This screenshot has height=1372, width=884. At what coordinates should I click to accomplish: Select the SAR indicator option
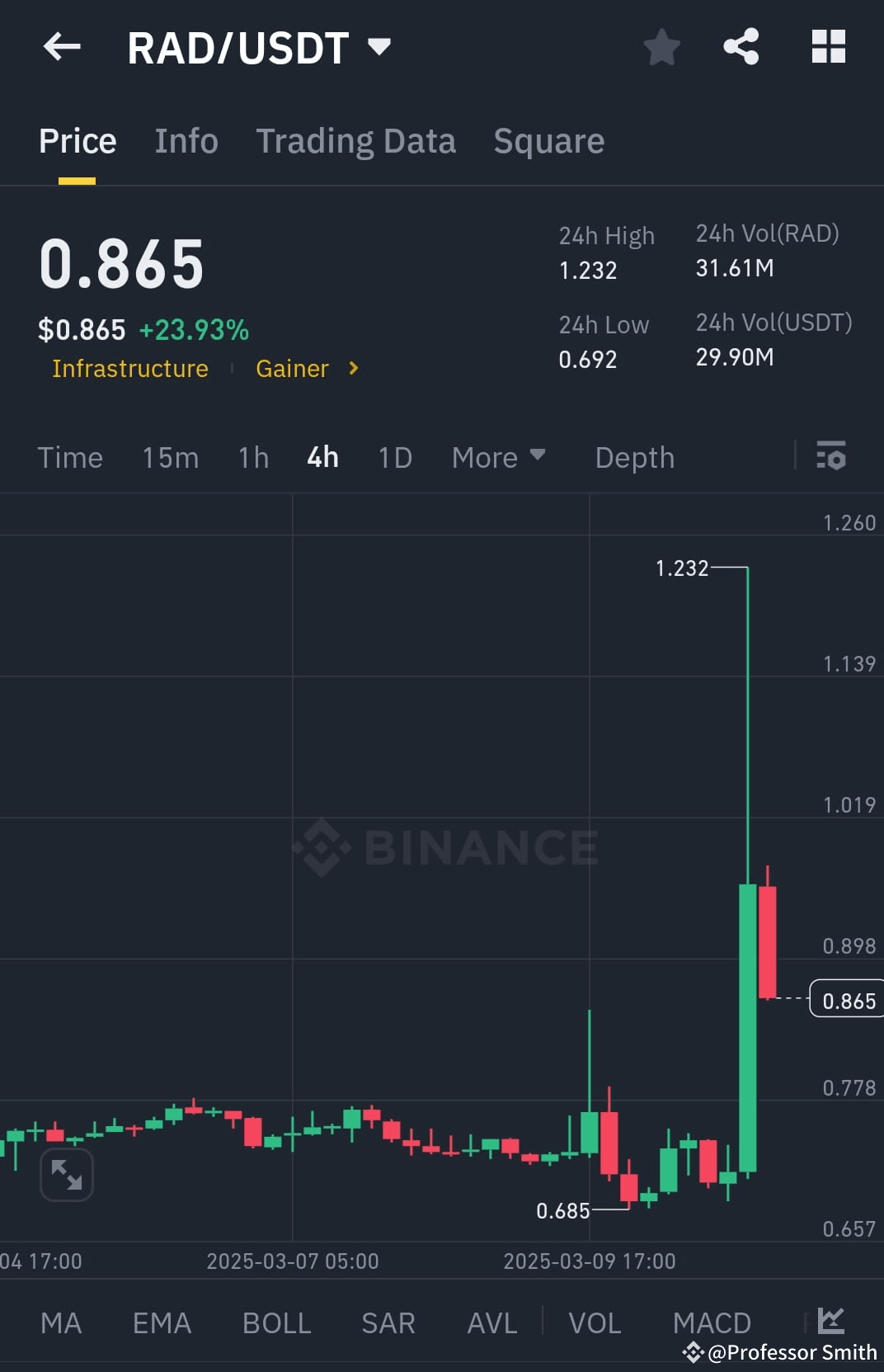(387, 1322)
